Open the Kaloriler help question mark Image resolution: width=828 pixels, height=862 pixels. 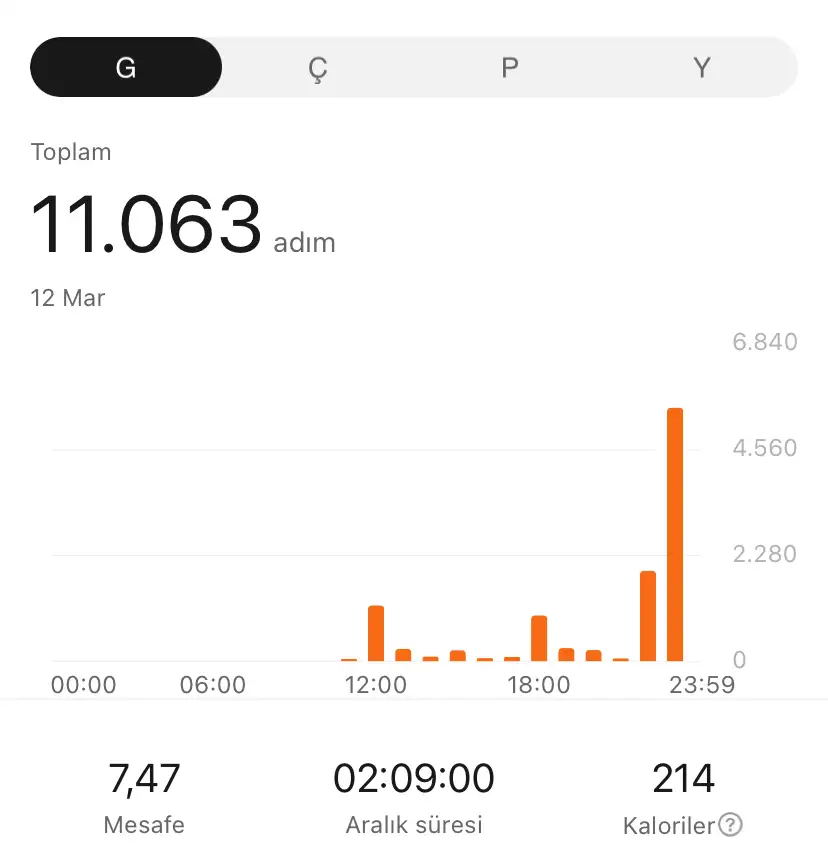[732, 825]
